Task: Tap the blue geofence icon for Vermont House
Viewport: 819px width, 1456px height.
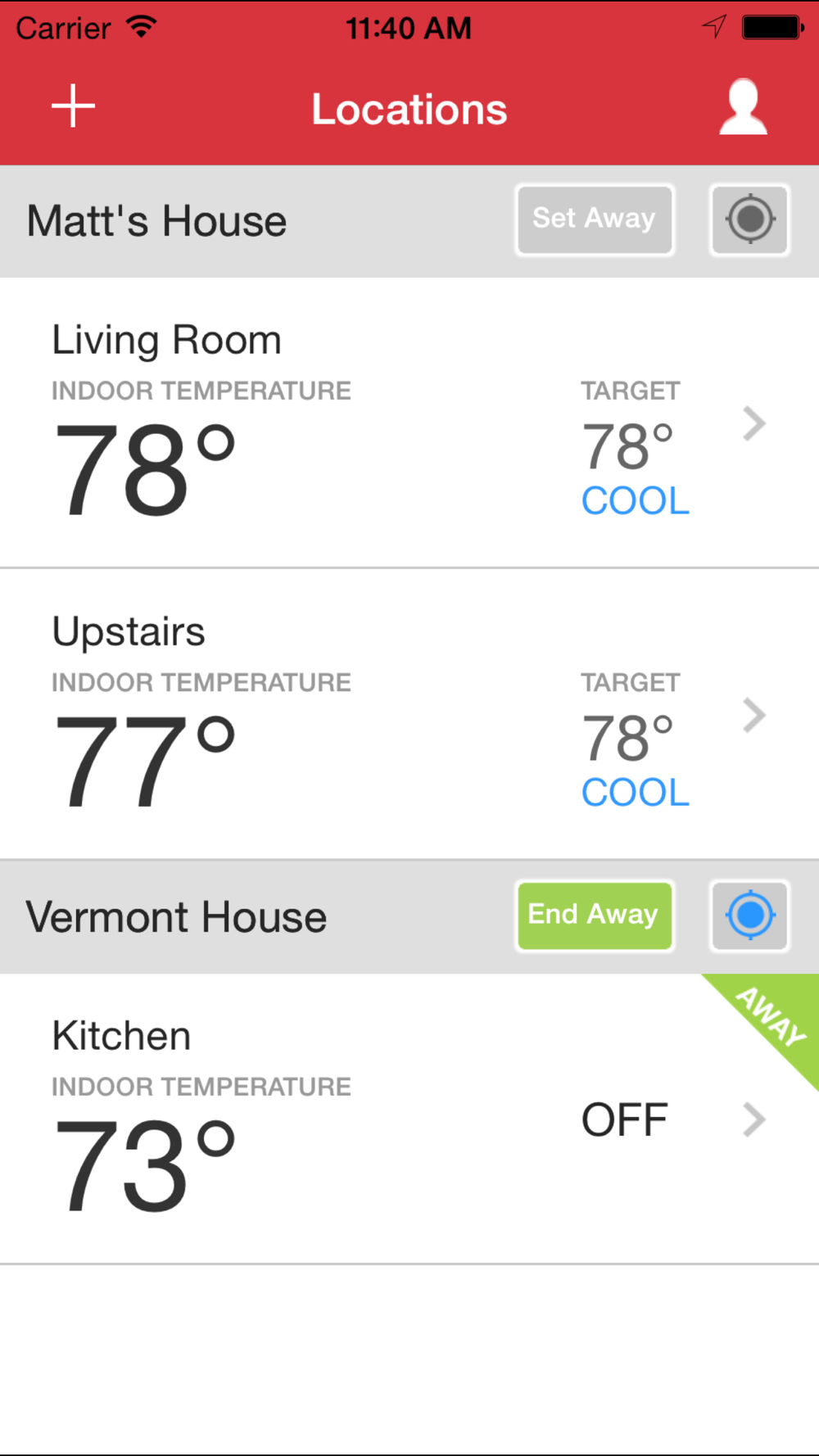Action: pyautogui.click(x=749, y=916)
